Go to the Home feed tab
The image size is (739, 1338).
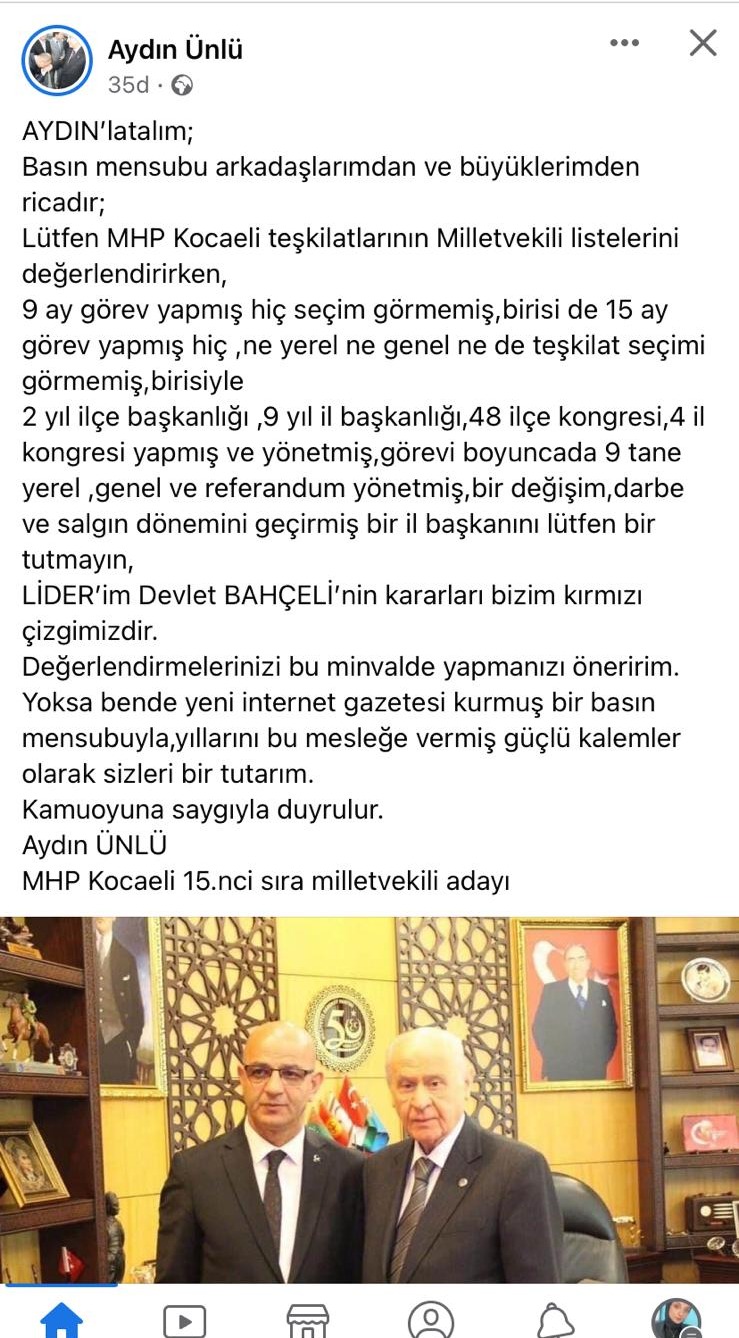tap(61, 1318)
